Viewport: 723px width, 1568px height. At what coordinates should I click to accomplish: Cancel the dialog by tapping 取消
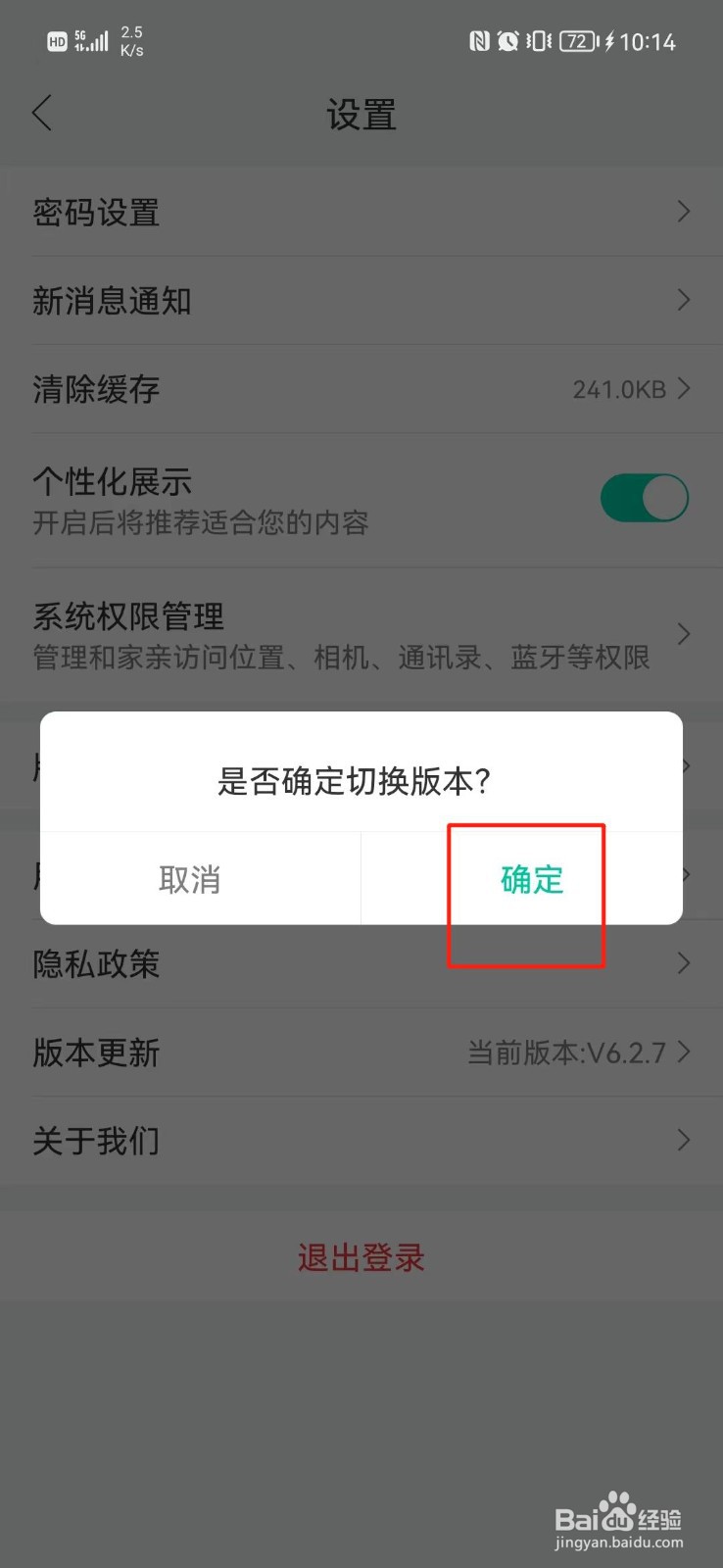click(x=192, y=880)
